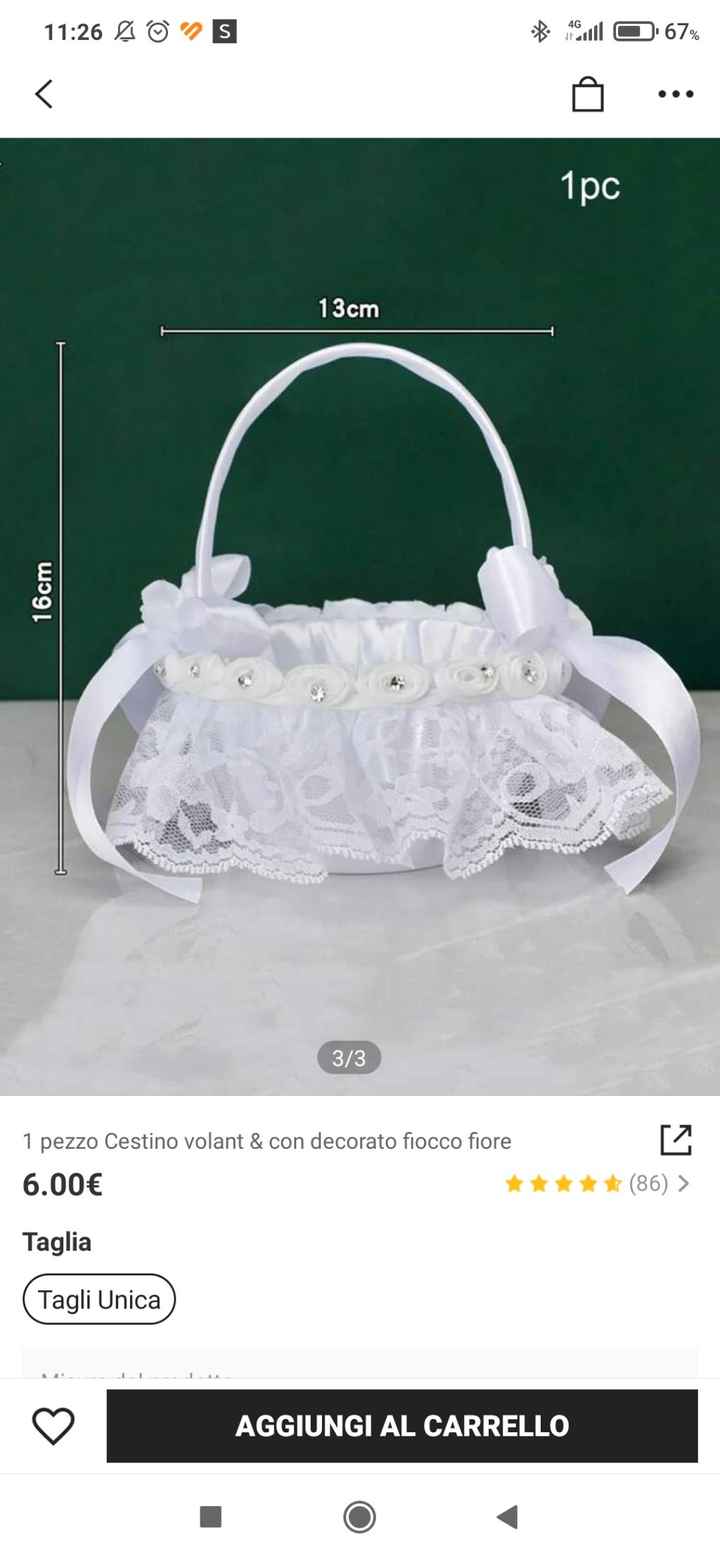Viewport: 720px width, 1560px height.
Task: Open recent apps from the navigation bar
Action: point(211,1517)
